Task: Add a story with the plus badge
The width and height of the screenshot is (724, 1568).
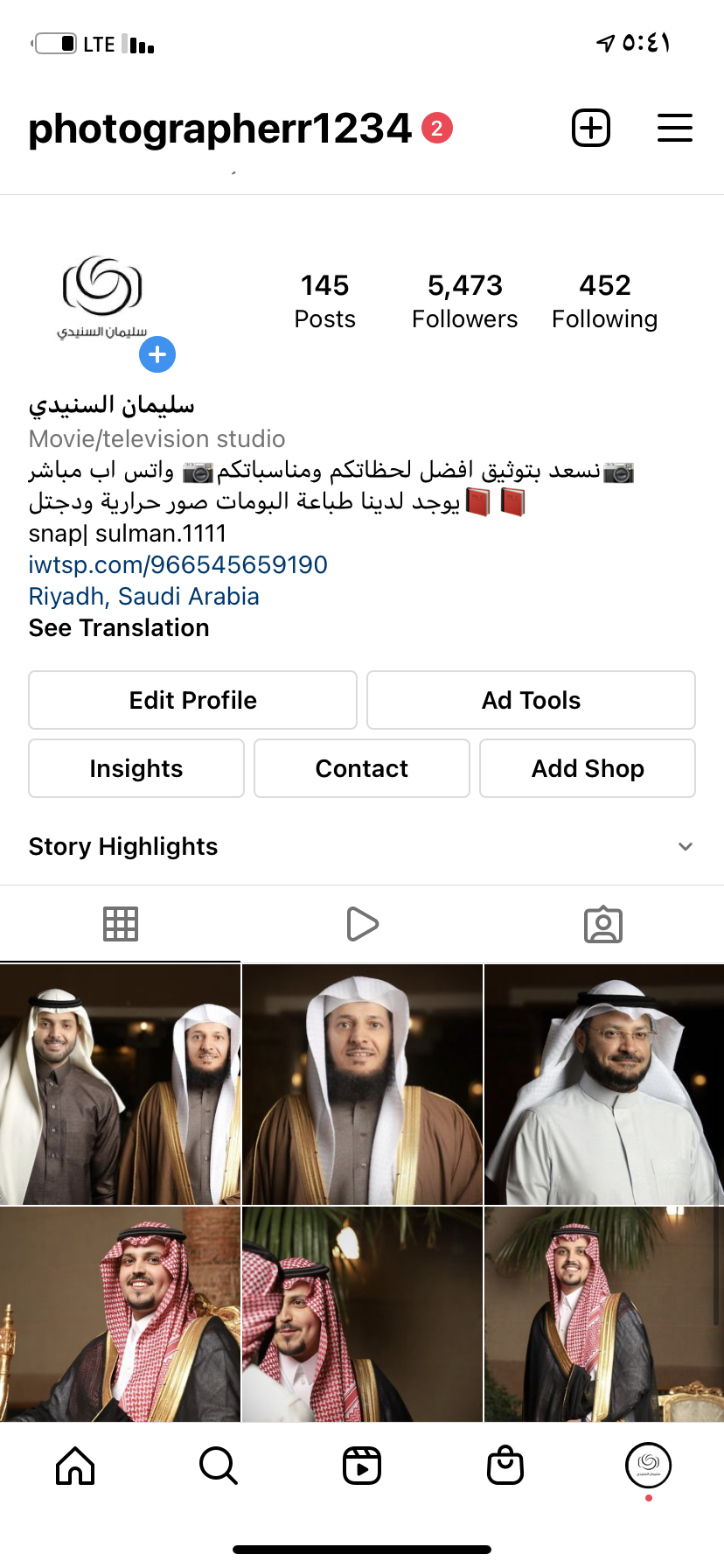Action: click(x=157, y=355)
